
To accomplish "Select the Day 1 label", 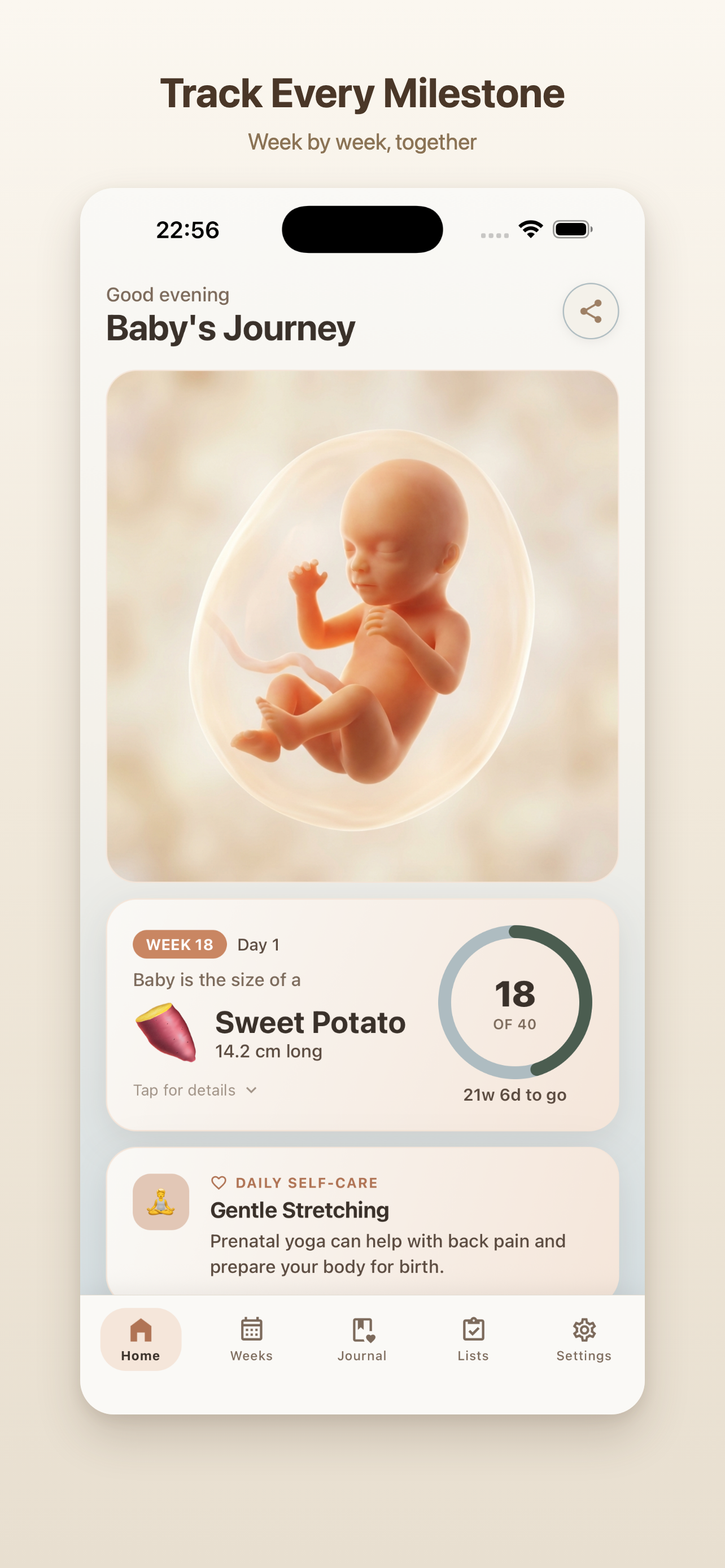I will click(257, 944).
